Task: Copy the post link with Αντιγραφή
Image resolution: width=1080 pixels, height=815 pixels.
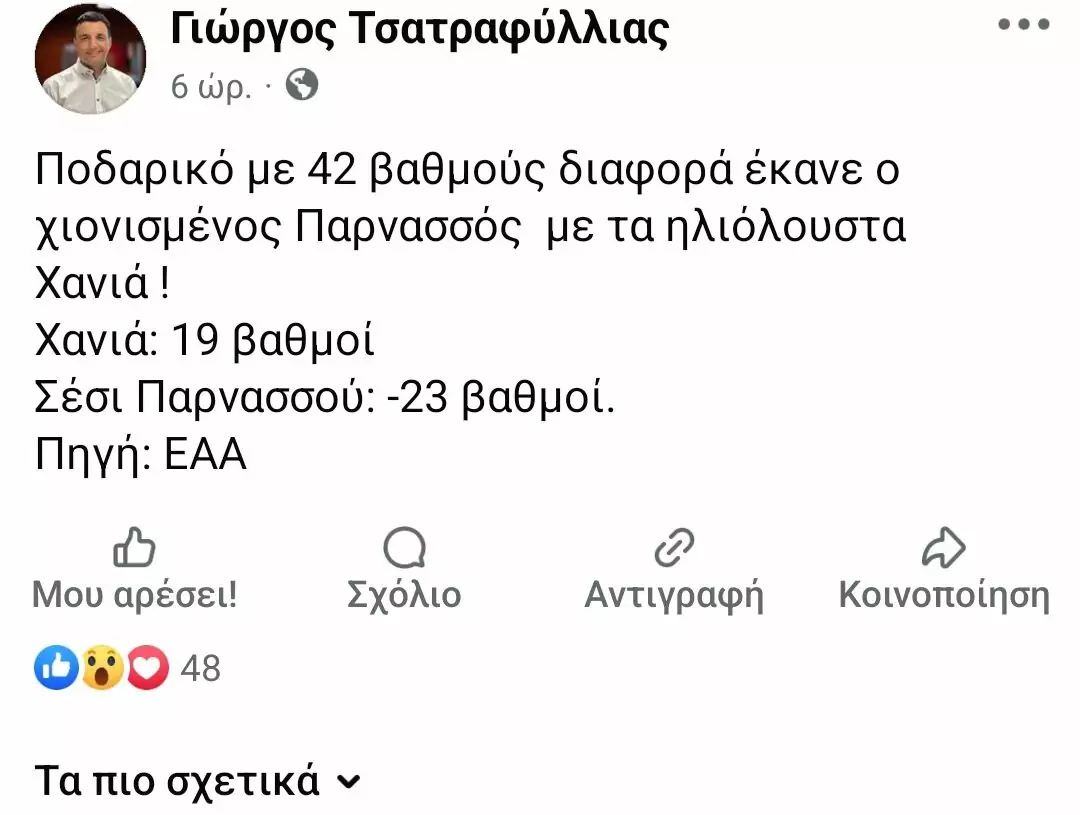Action: pyautogui.click(x=673, y=572)
